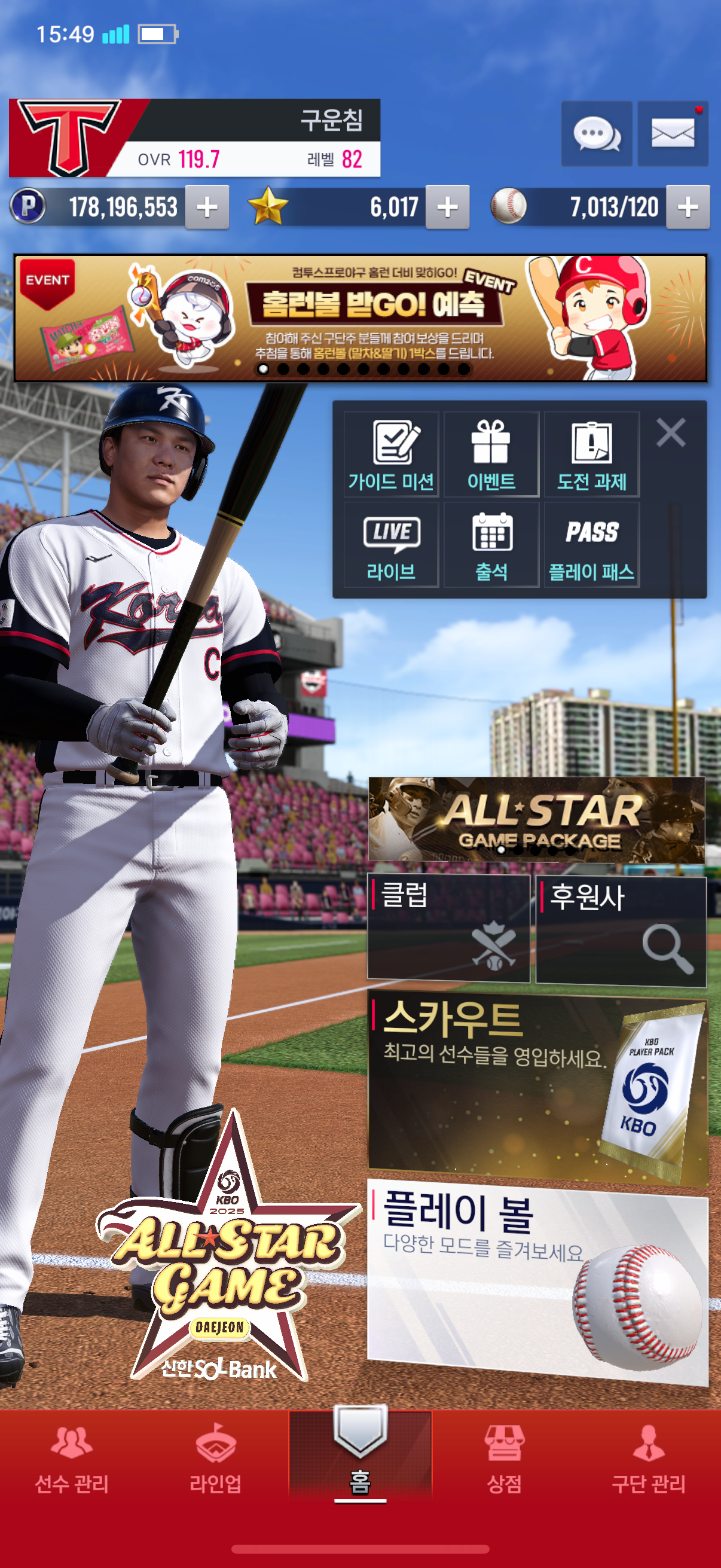Open 가이드 미션
Image resolution: width=721 pixels, height=1568 pixels.
pos(391,454)
